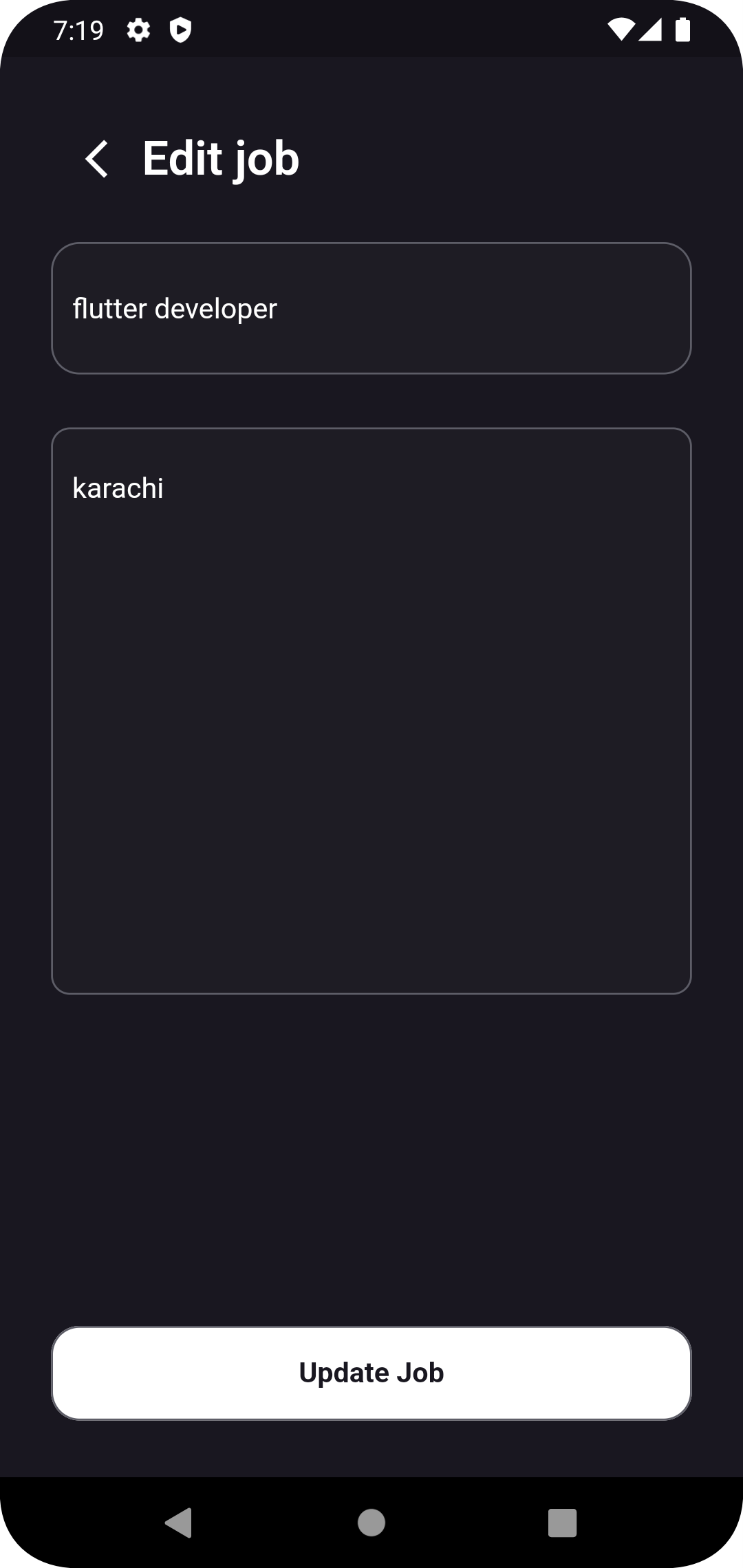
Task: Open the system recent apps view
Action: [561, 1523]
